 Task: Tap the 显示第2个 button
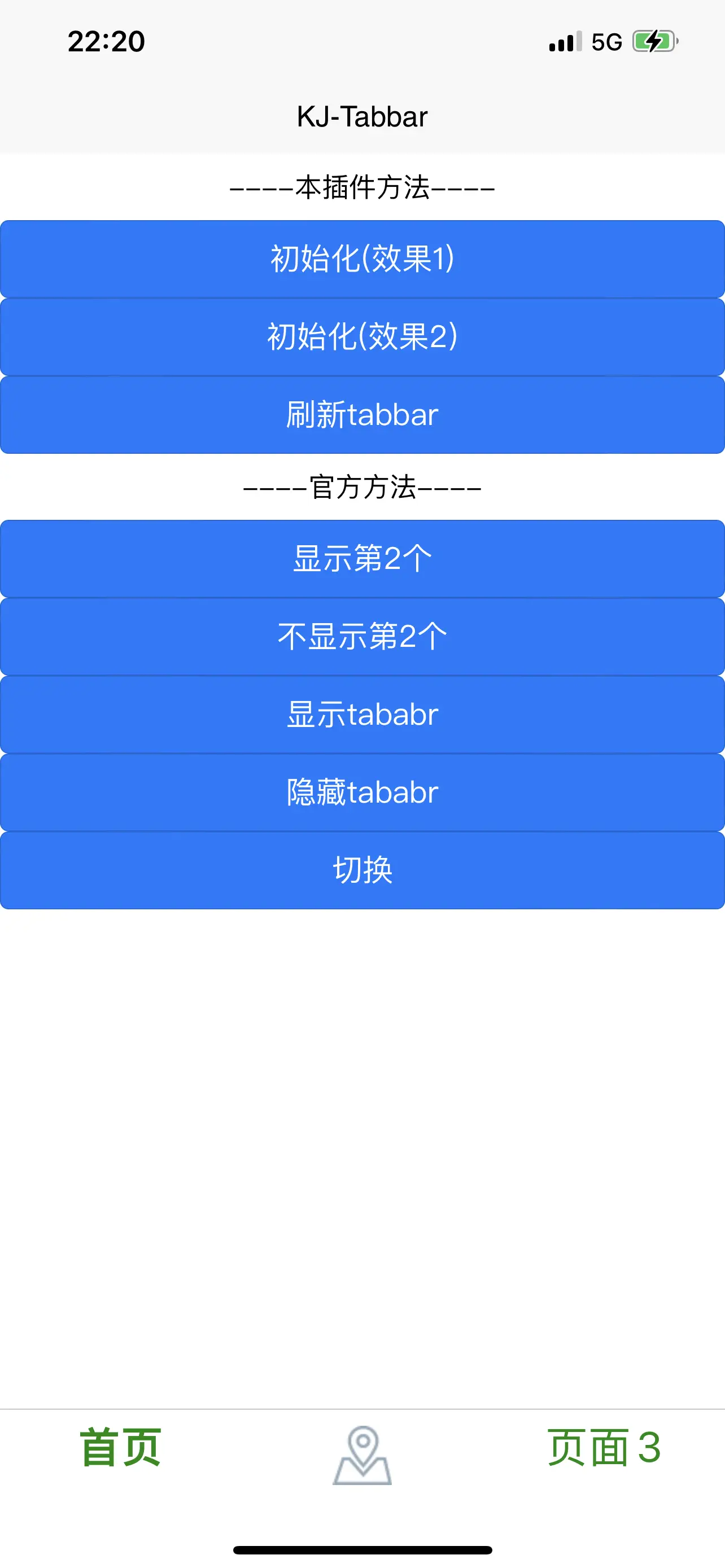[362, 558]
